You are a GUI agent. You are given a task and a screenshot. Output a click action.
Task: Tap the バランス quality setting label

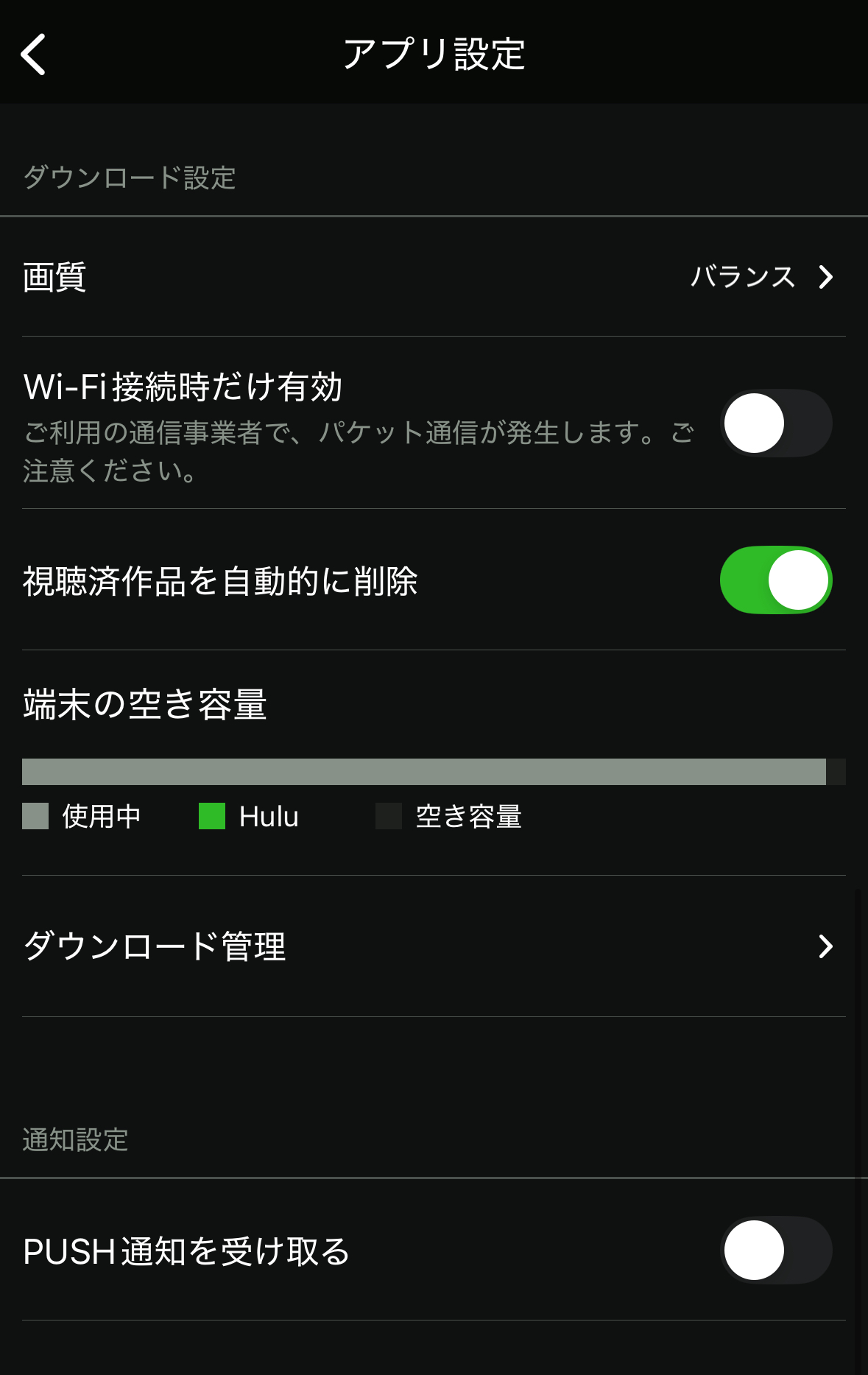pyautogui.click(x=741, y=278)
